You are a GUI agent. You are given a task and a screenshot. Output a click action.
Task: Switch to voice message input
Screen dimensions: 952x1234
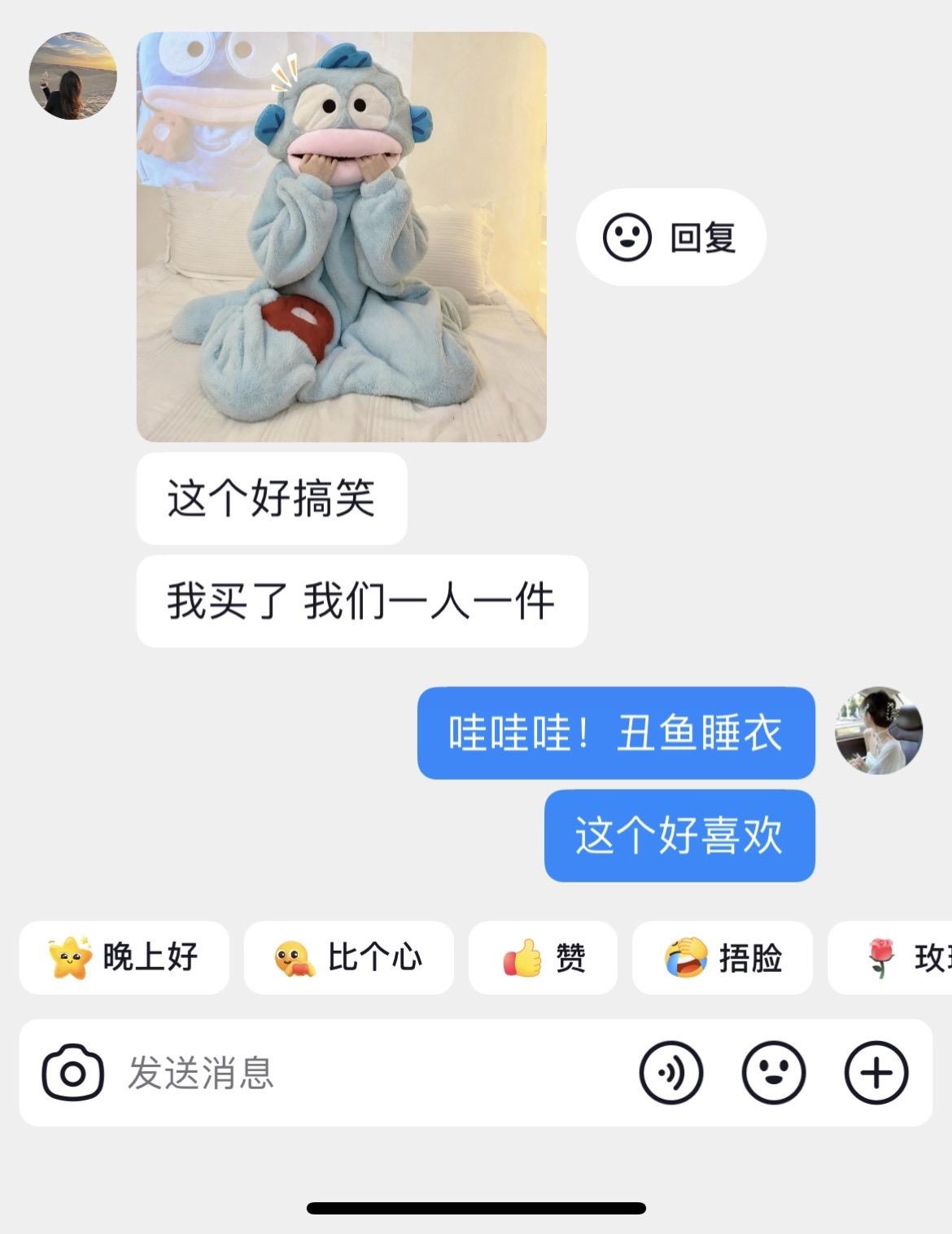pyautogui.click(x=670, y=1073)
